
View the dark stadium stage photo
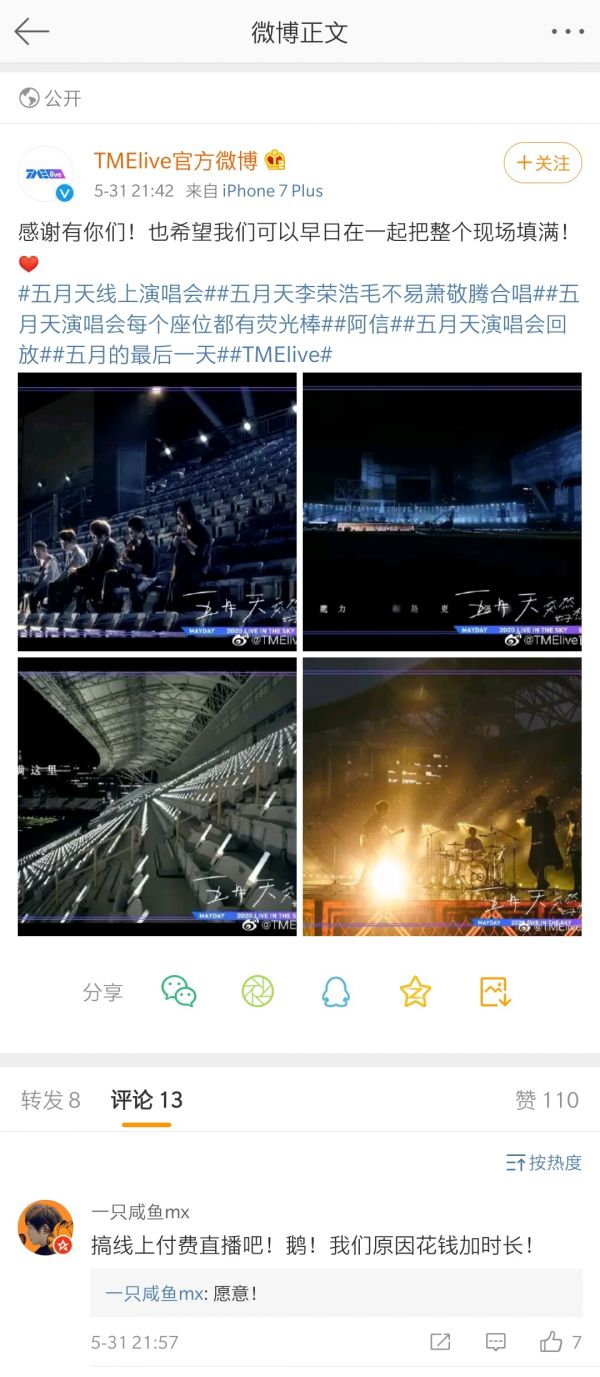pos(442,512)
